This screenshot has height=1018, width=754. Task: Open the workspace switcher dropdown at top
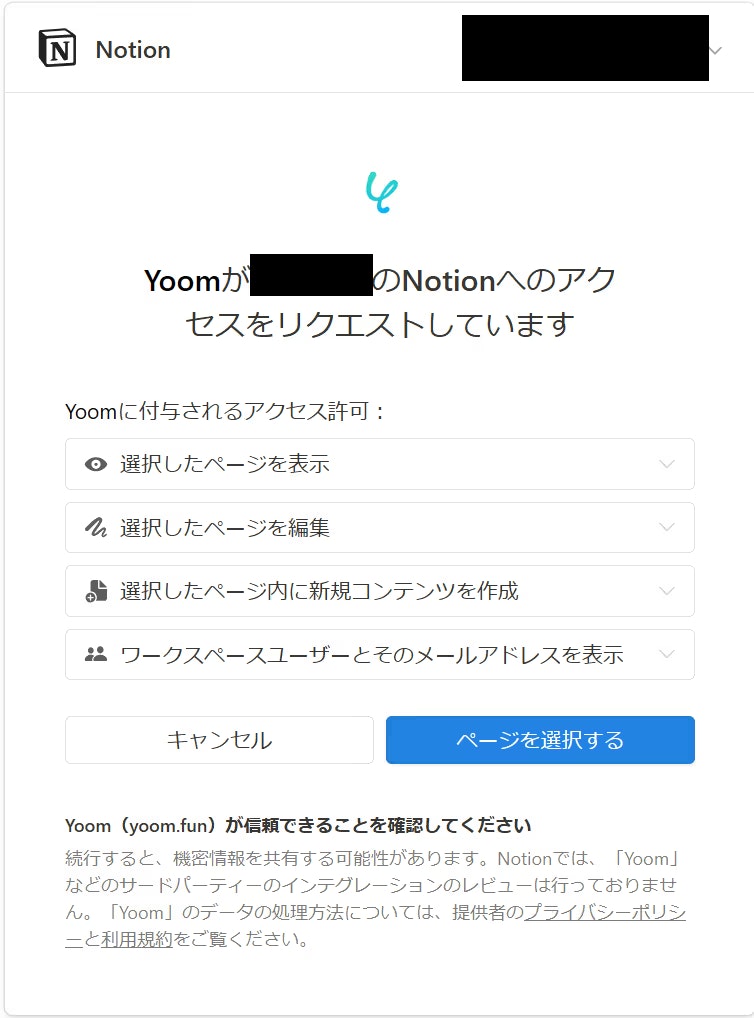point(715,50)
